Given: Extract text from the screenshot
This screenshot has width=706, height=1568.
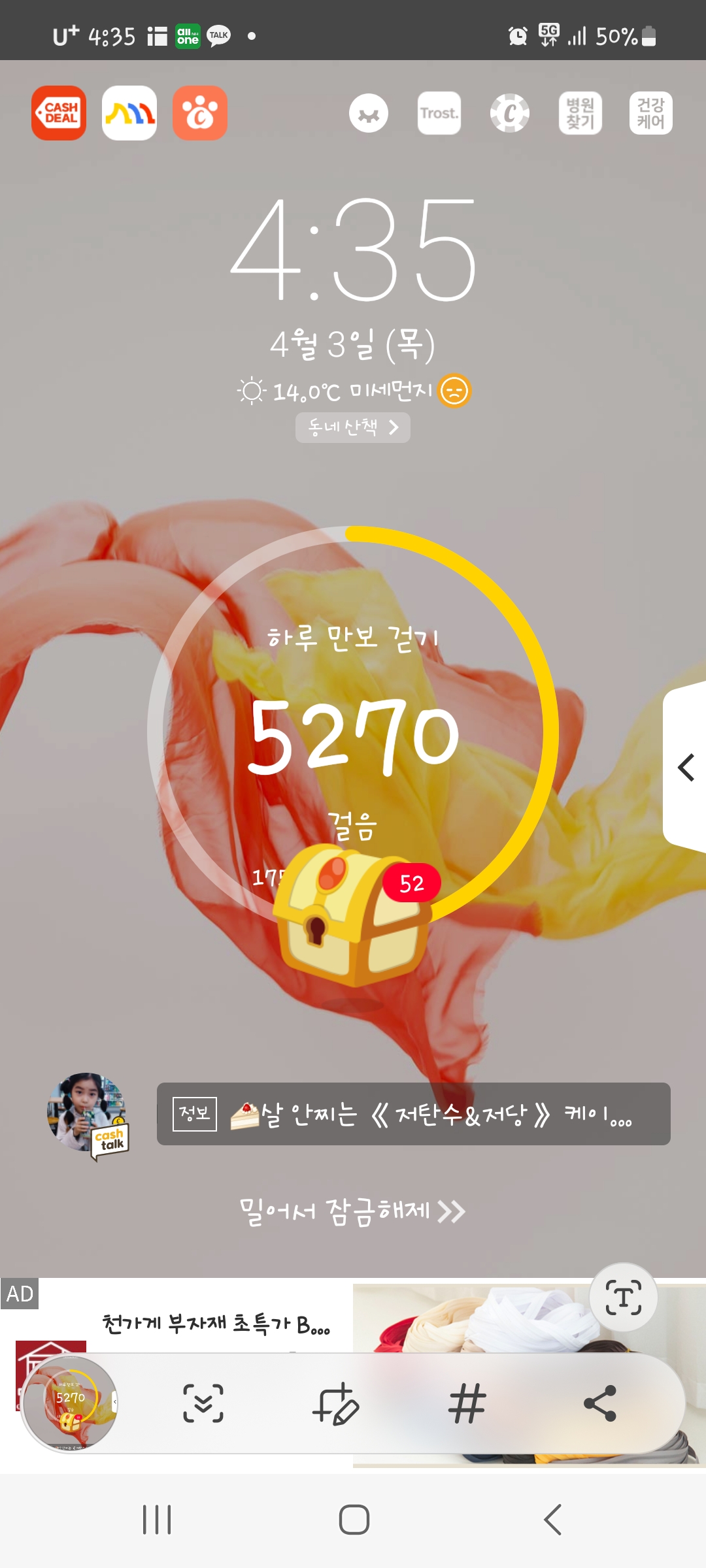Looking at the screenshot, I should (x=623, y=1297).
